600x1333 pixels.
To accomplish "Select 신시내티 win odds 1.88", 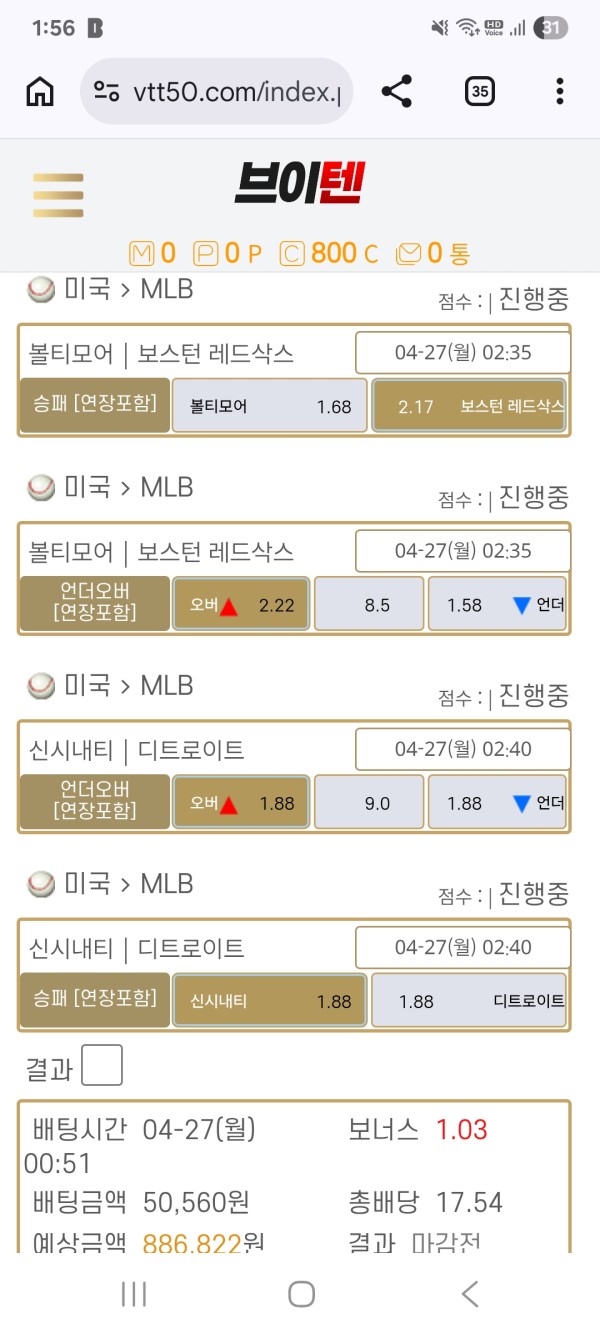I will tap(269, 1000).
